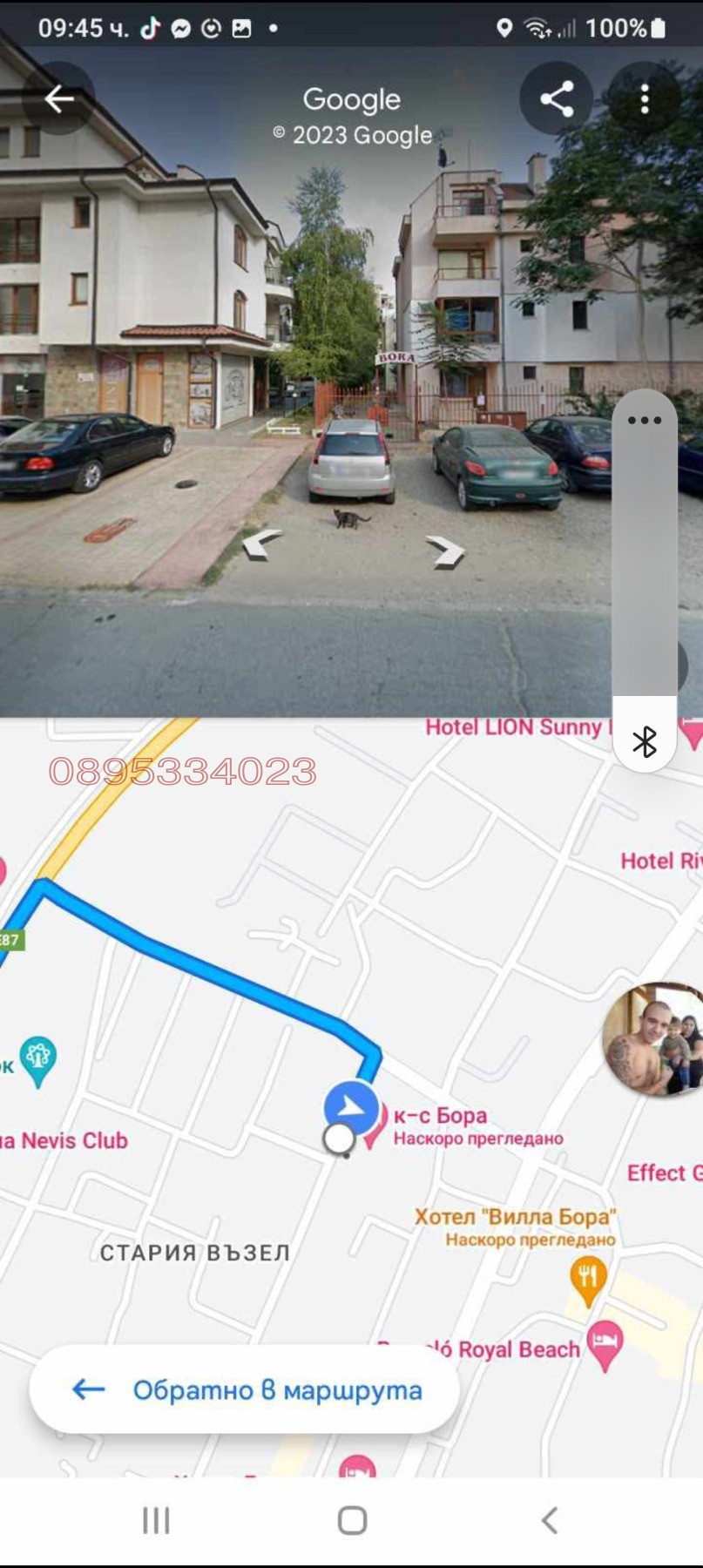703x1568 pixels.
Task: Open the three-dot overflow menu
Action: pos(645,99)
